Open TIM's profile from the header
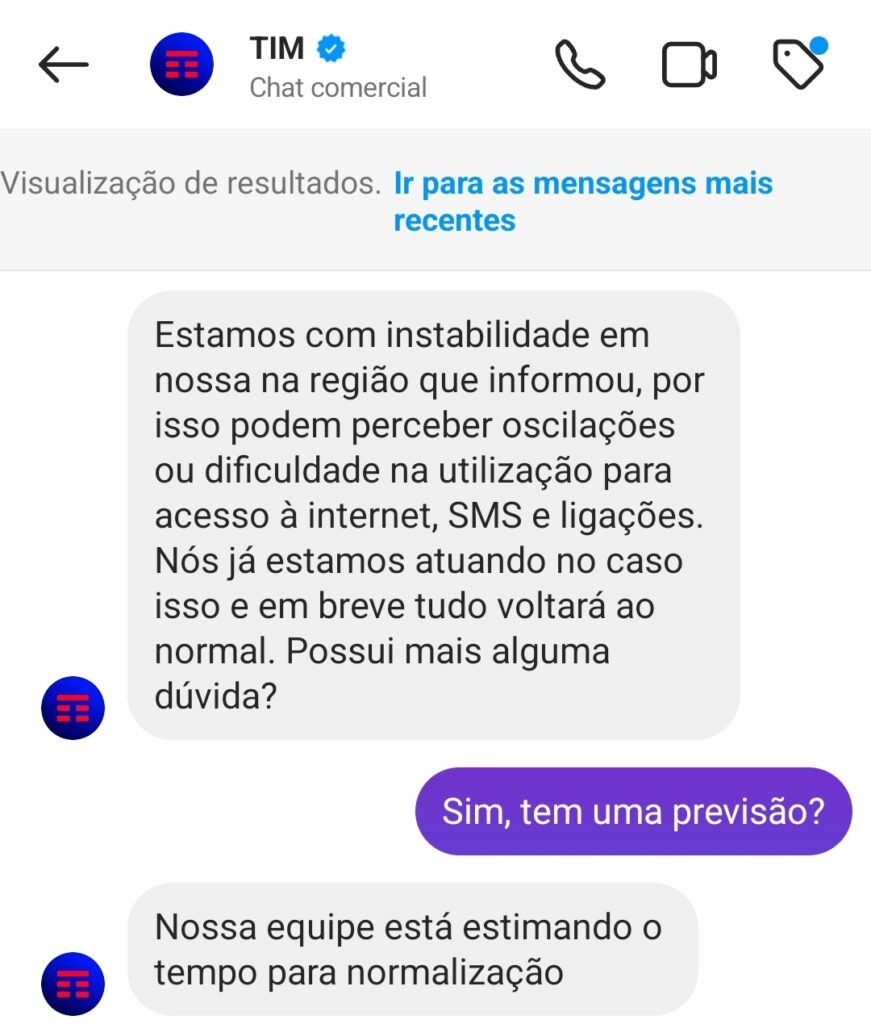 coord(181,66)
